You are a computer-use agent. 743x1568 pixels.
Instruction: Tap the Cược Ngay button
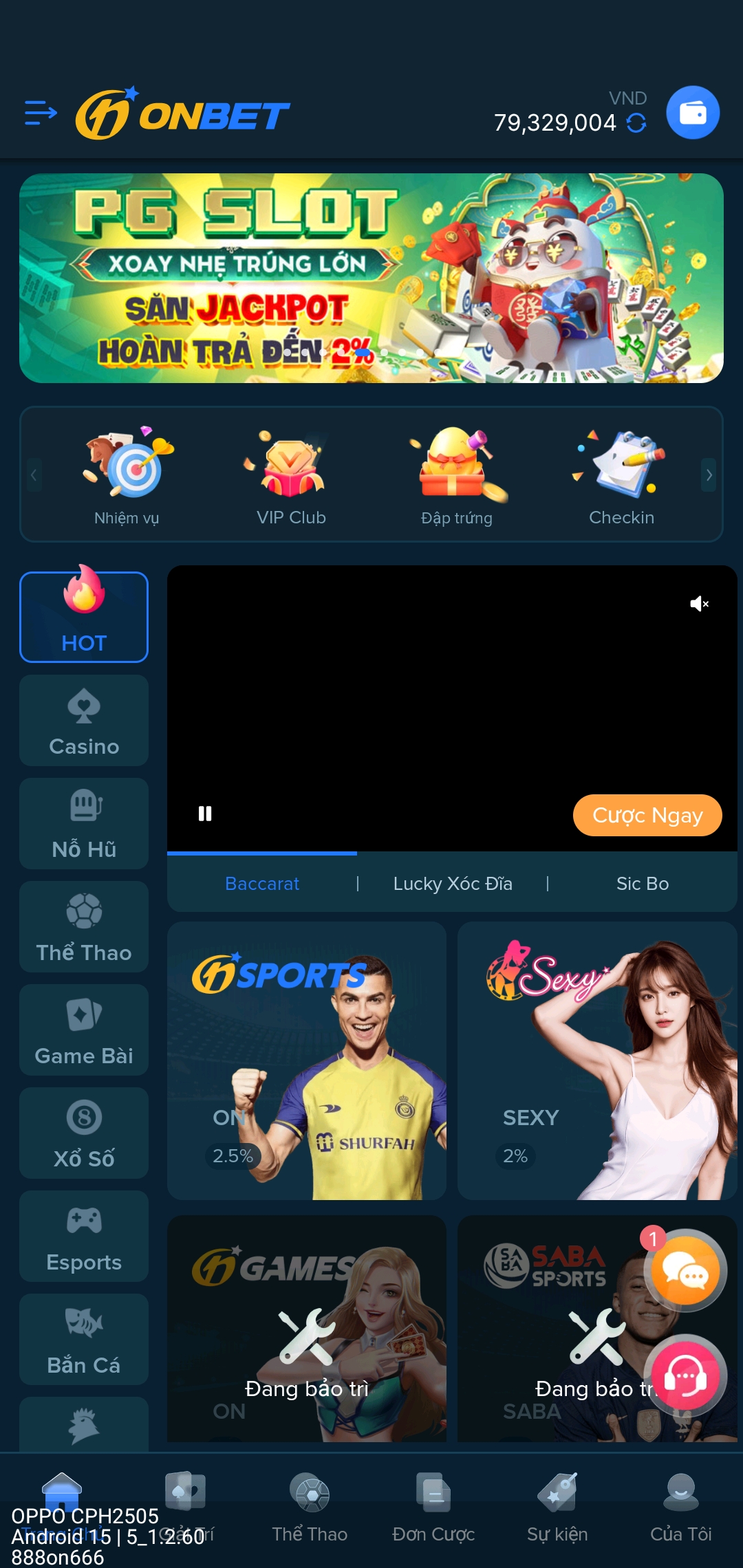pyautogui.click(x=647, y=816)
